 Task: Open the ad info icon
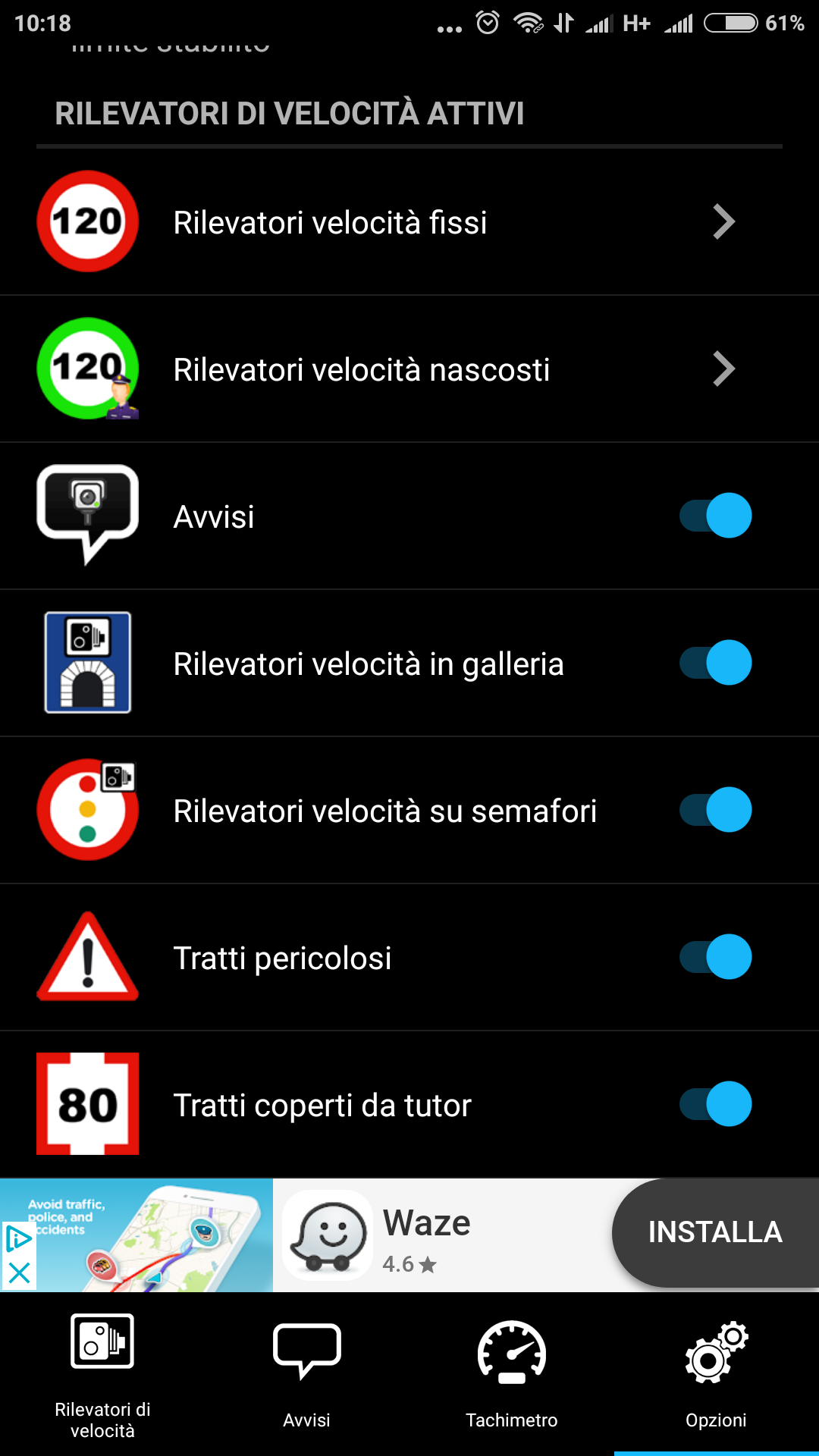18,1239
